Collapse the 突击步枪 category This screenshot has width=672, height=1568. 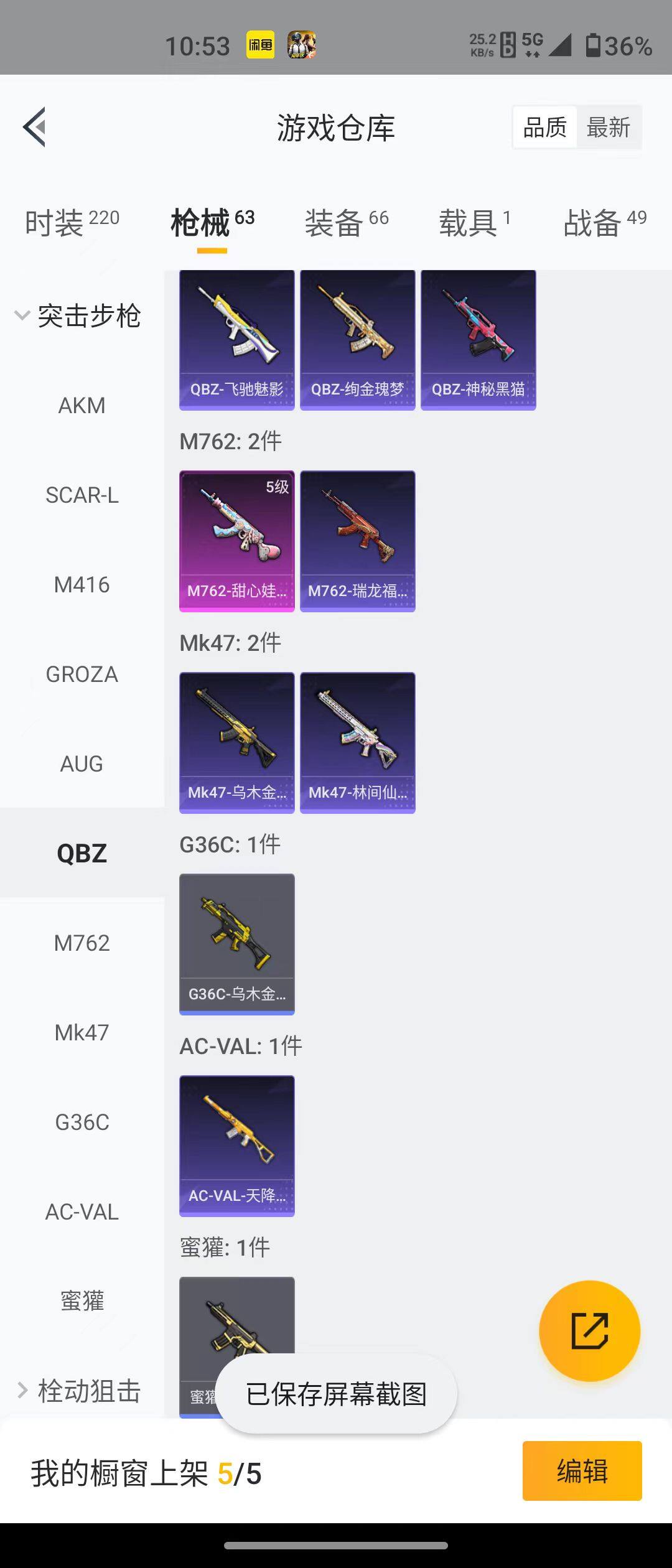(x=78, y=316)
